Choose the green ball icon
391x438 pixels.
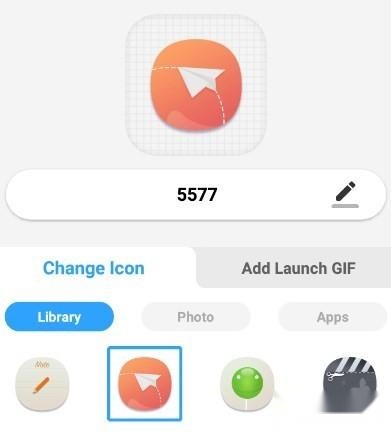(247, 384)
